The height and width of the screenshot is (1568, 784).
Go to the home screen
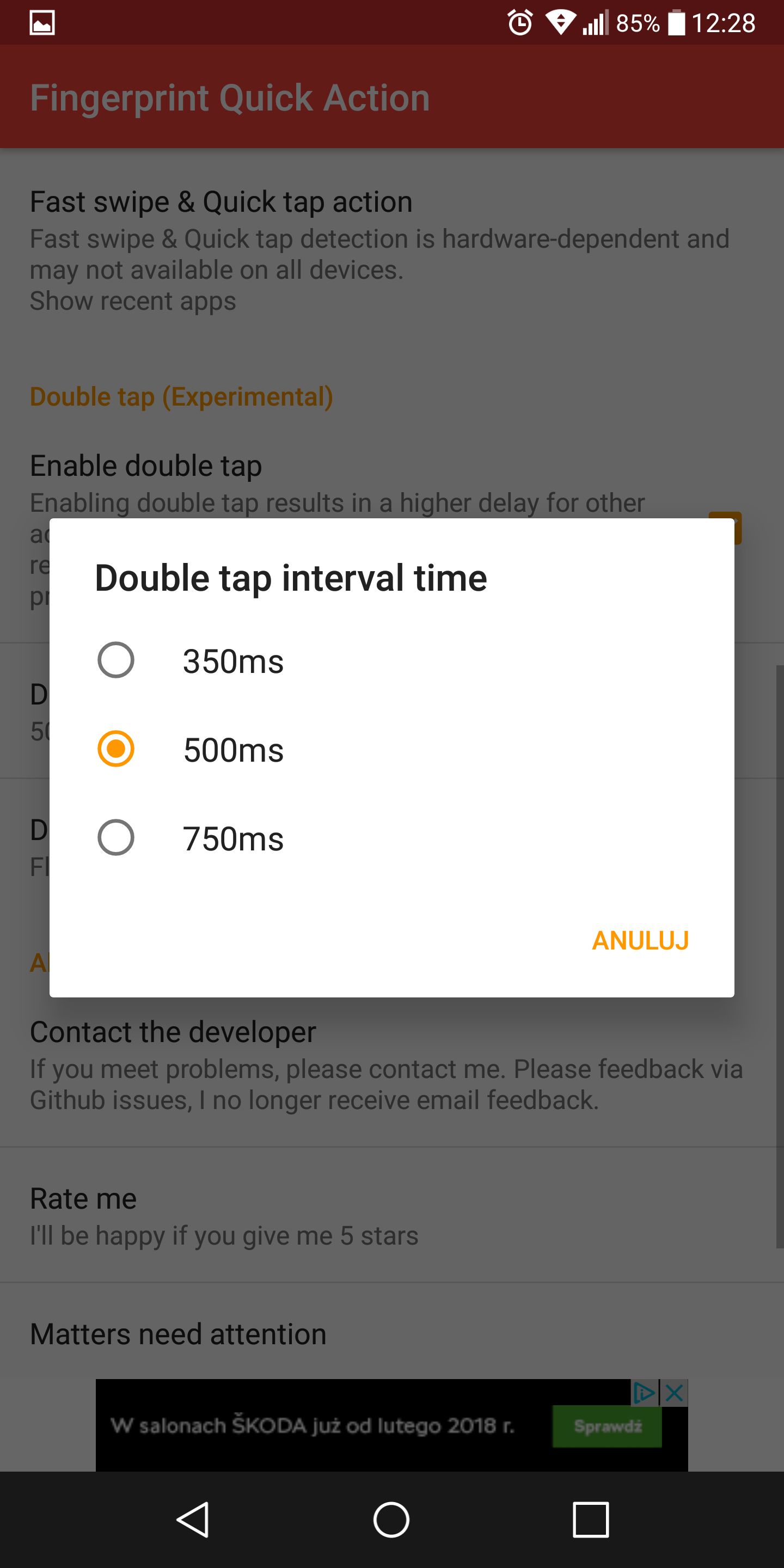[391, 1520]
